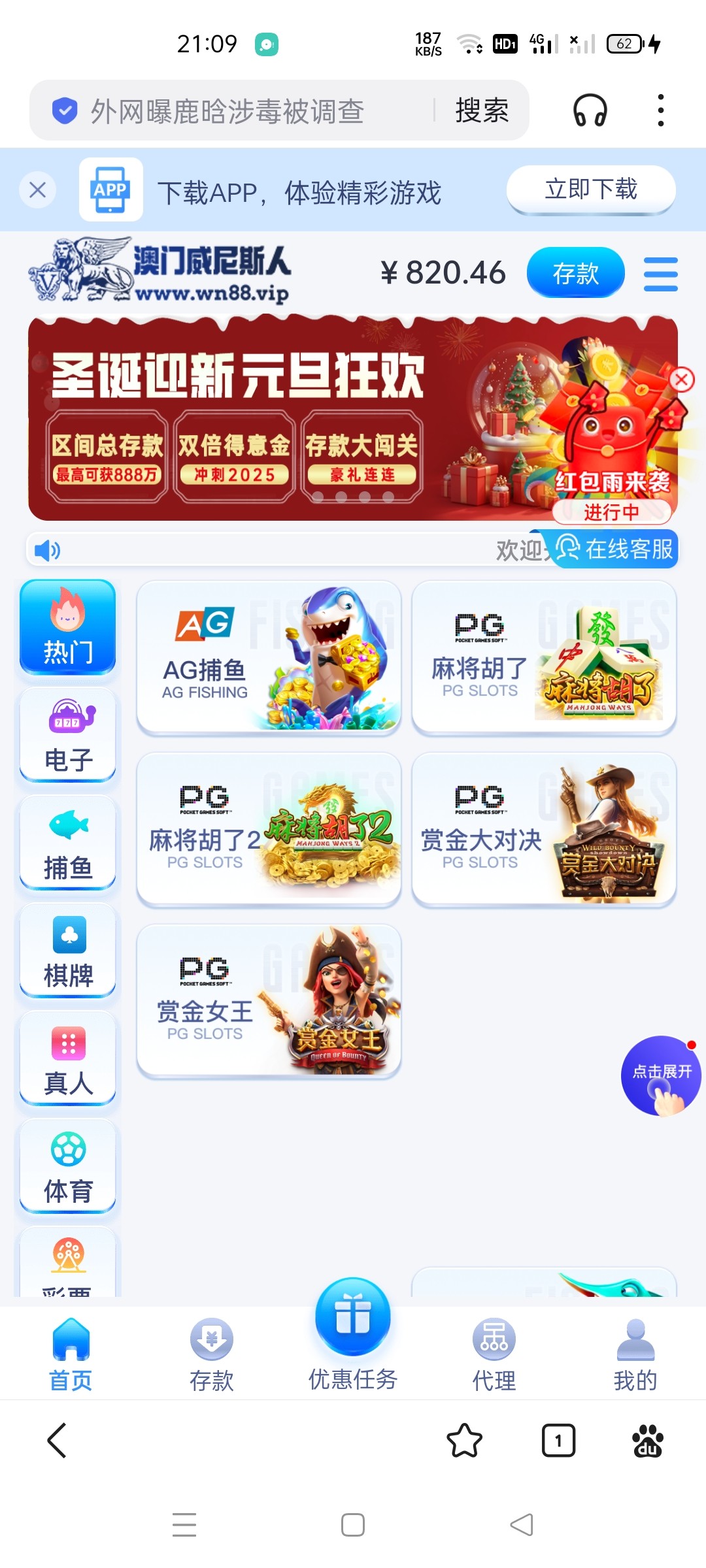706x1568 pixels.
Task: Select the 电子 category
Action: (x=68, y=734)
